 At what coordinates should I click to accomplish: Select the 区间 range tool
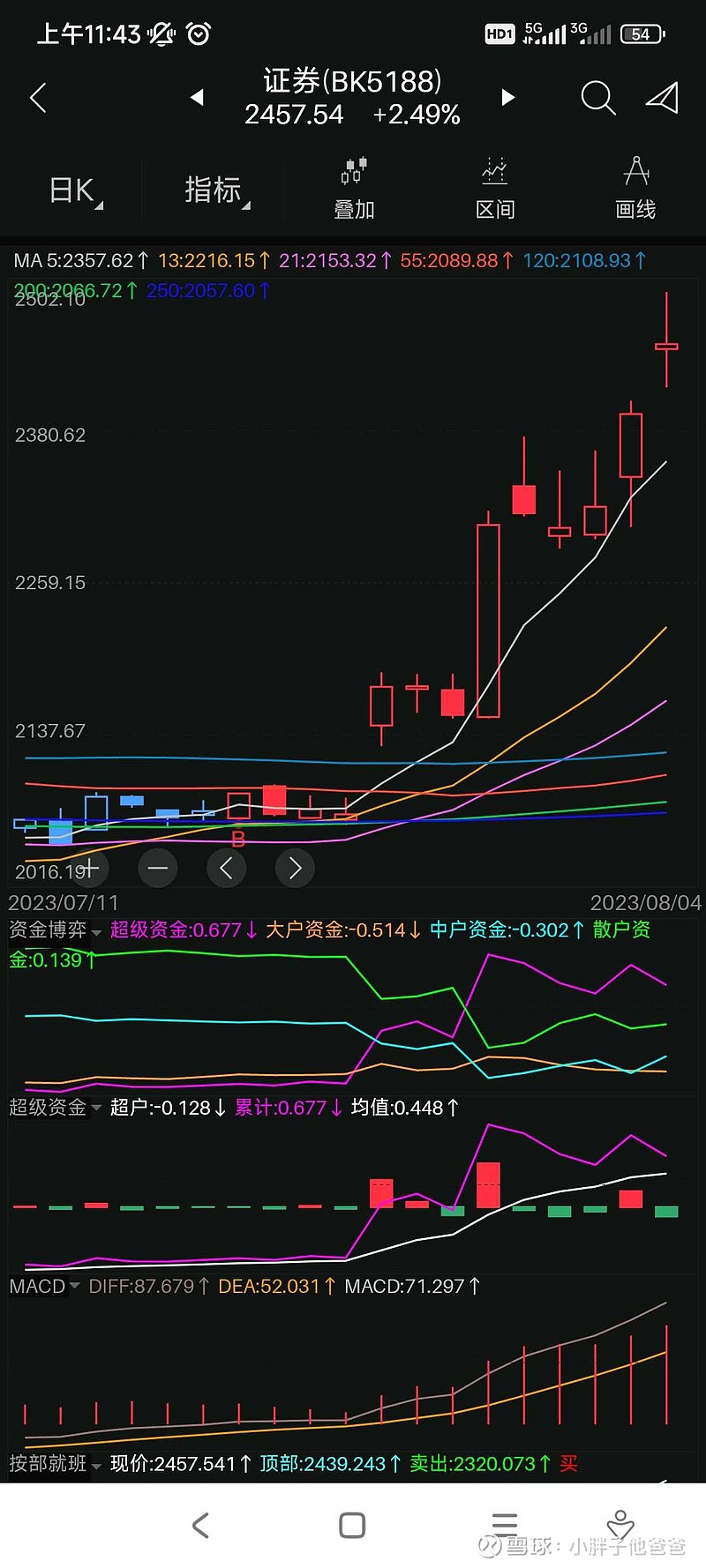pyautogui.click(x=494, y=189)
